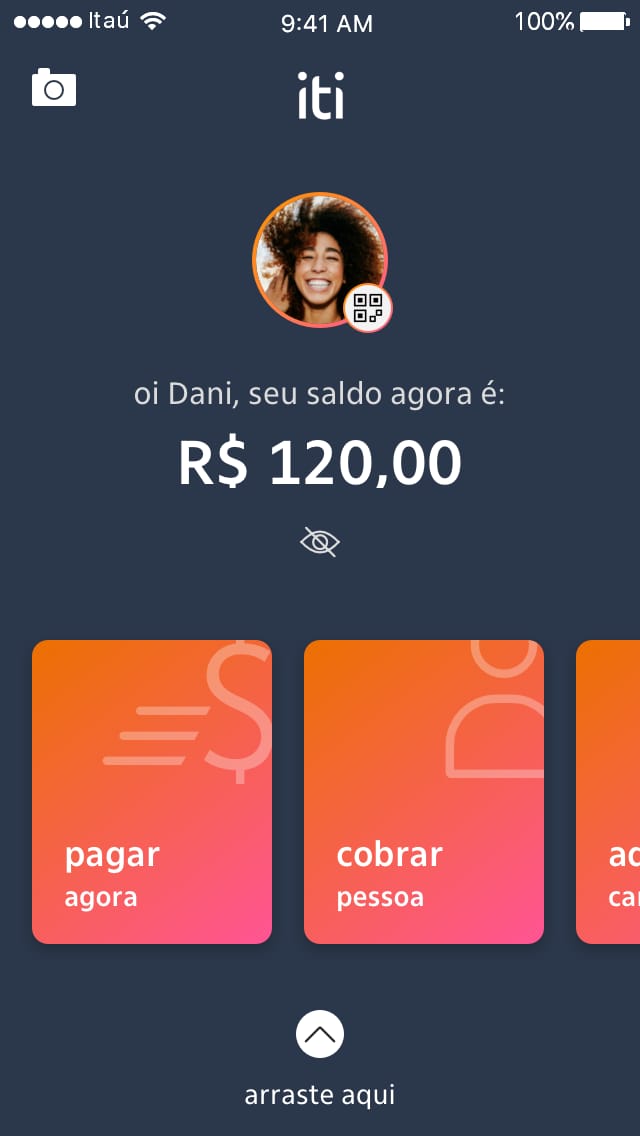Hide the account balance
The width and height of the screenshot is (640, 1136).
click(320, 542)
